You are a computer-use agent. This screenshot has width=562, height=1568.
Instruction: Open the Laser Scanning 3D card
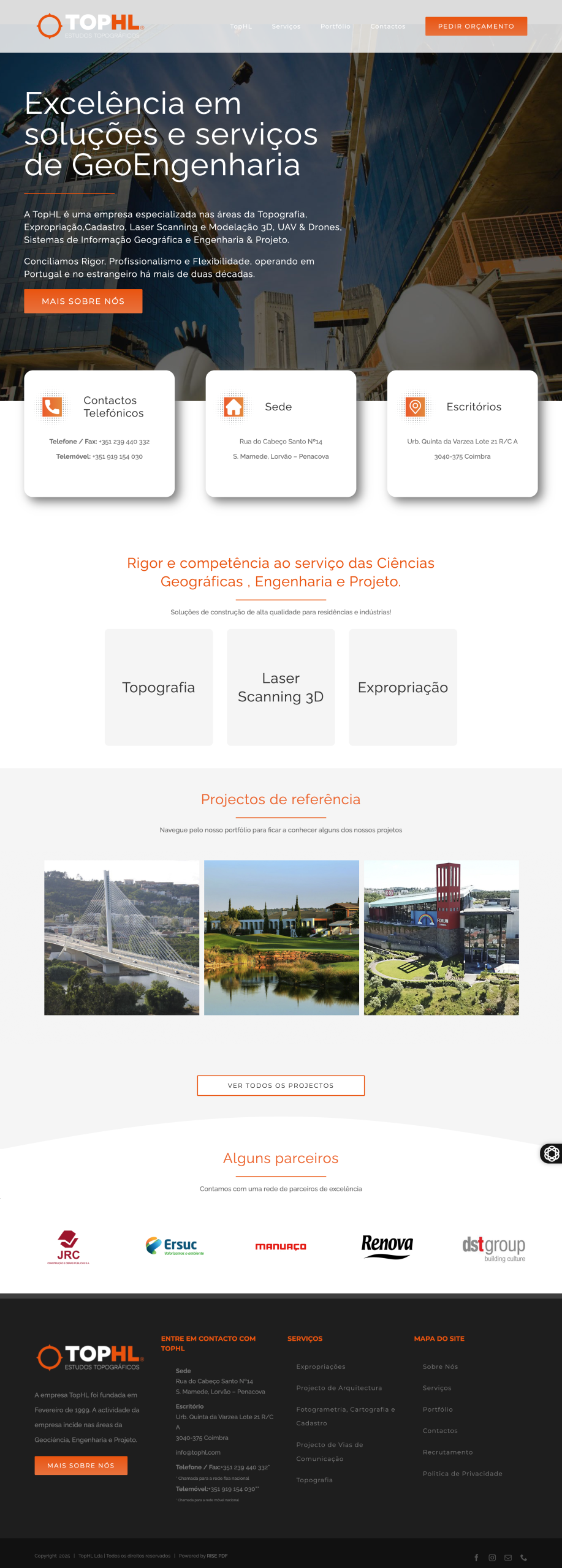pyautogui.click(x=281, y=687)
